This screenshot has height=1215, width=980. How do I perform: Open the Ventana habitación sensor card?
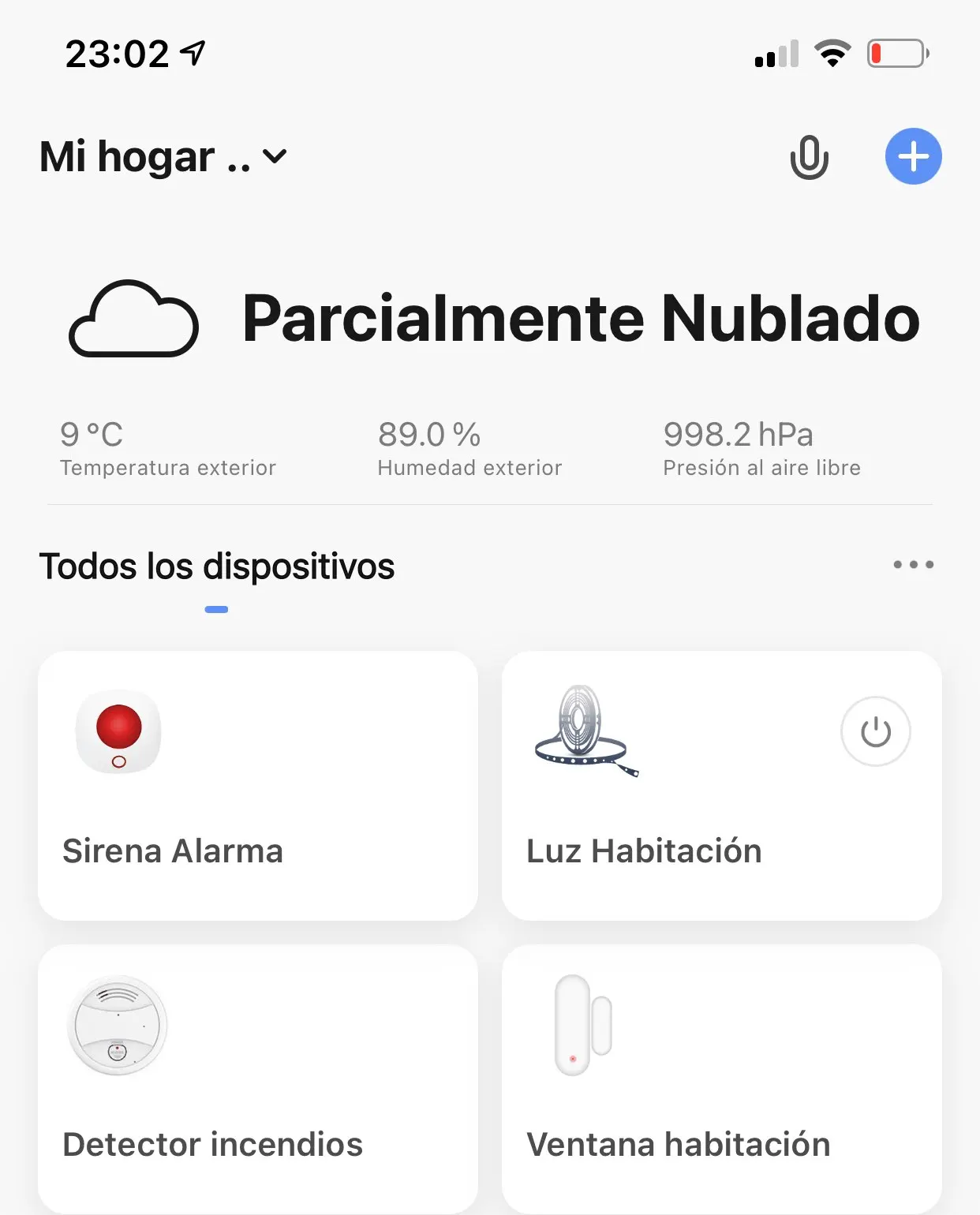point(721,1079)
